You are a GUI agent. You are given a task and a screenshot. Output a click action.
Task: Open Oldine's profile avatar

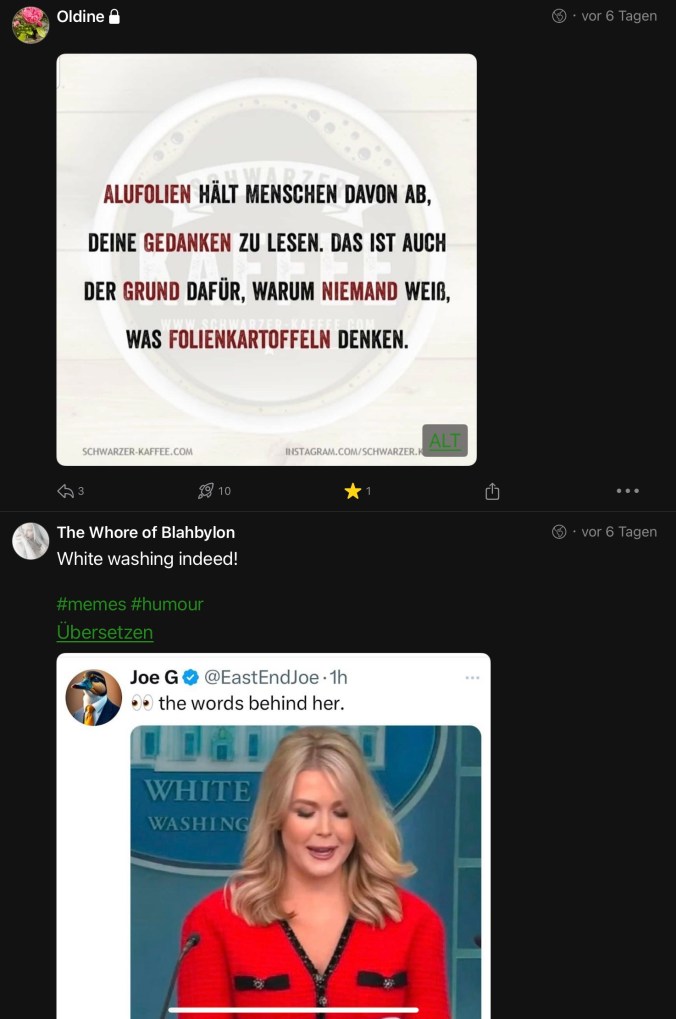point(30,24)
